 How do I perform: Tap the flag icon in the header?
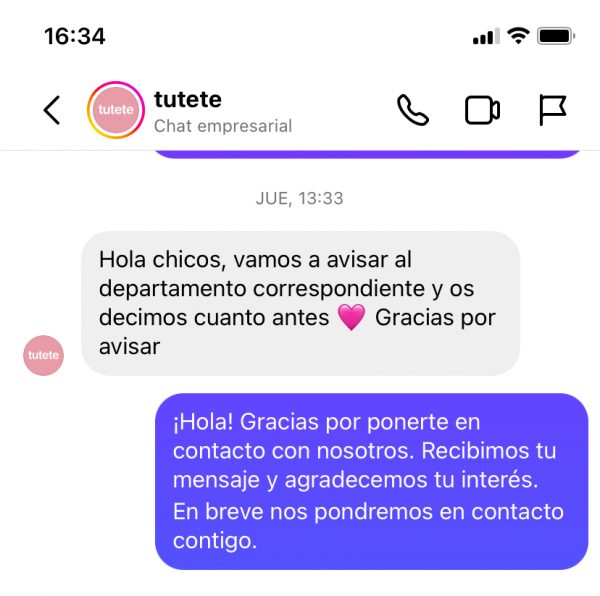(x=552, y=110)
